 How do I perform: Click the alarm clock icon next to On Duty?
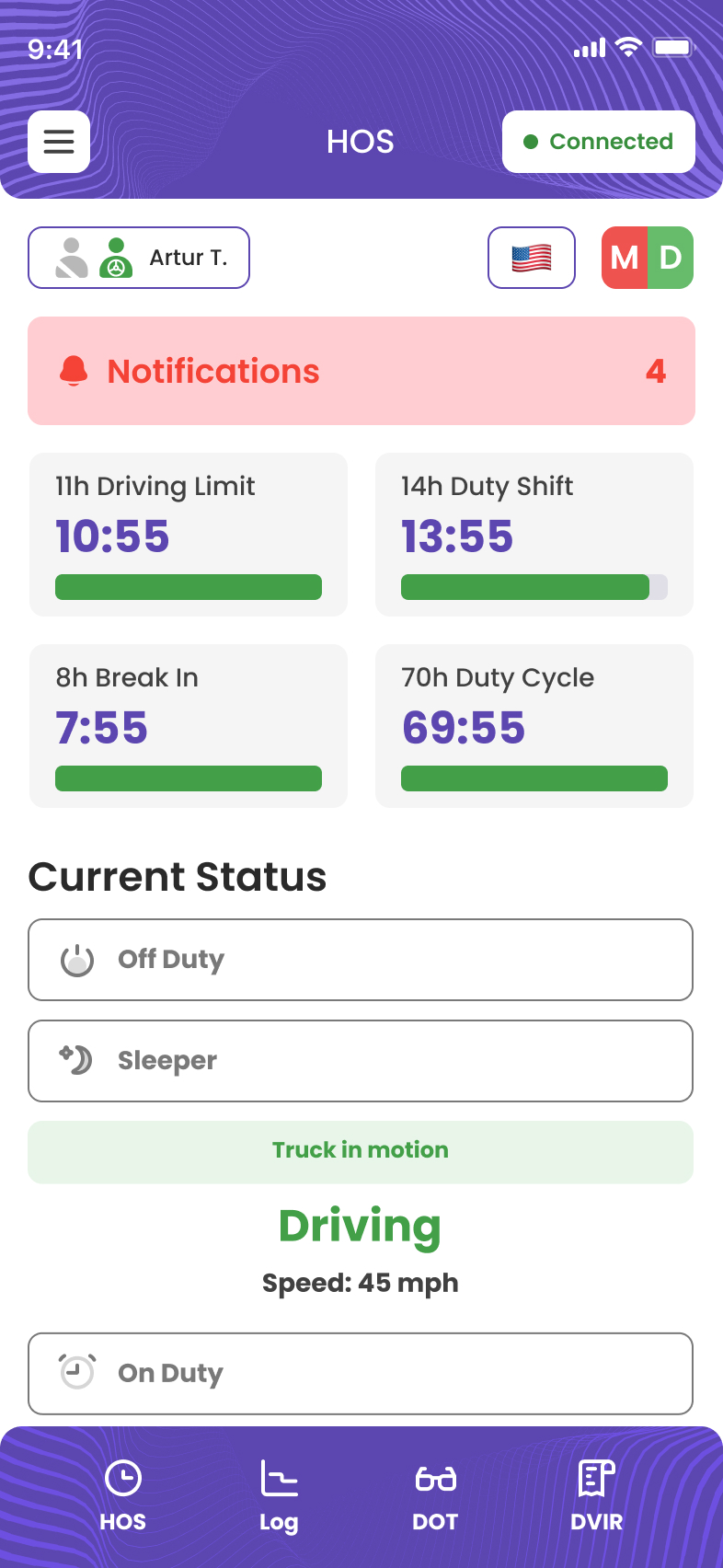[77, 1373]
